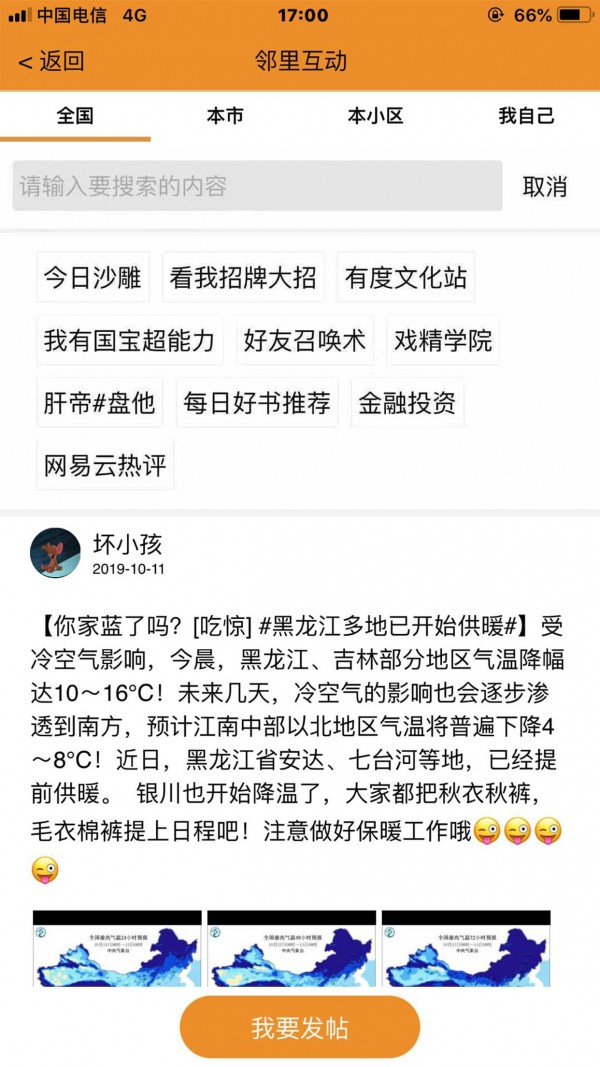Open the 戏精学院 topic
Viewport: 600px width, 1067px height.
443,340
